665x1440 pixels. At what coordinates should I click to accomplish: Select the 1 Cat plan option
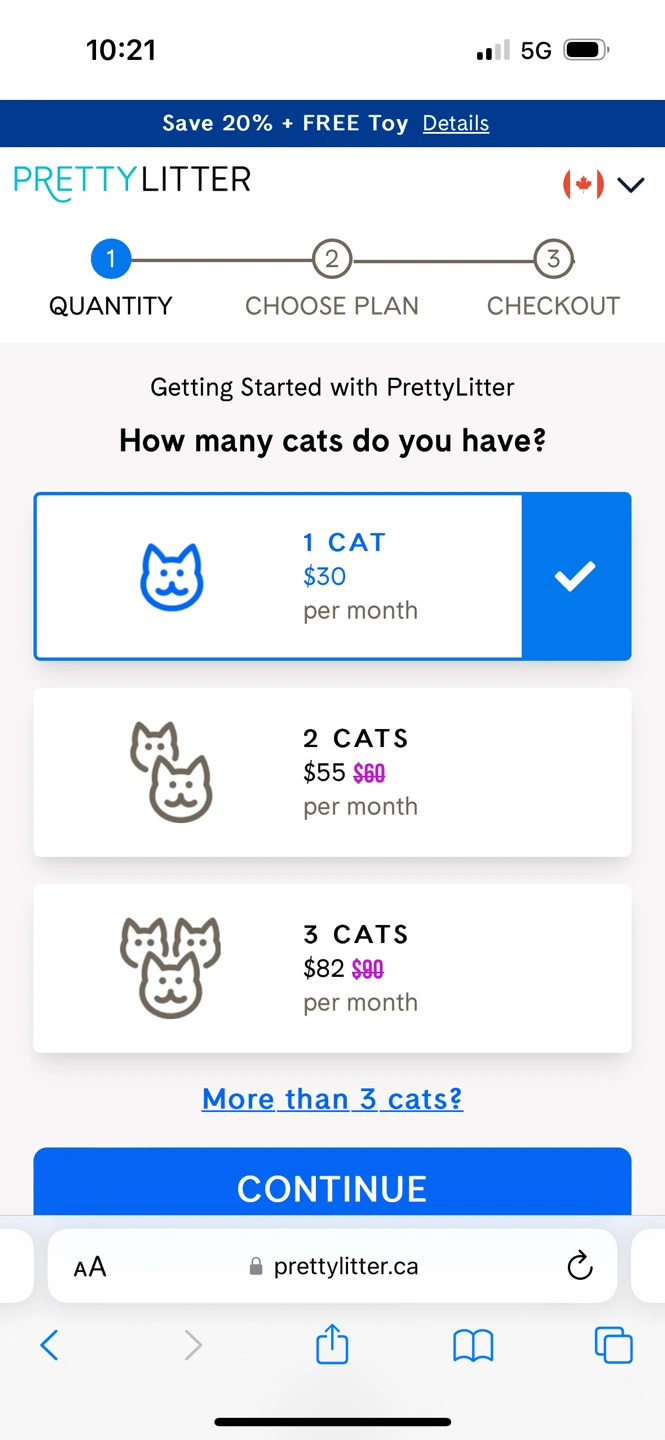click(332, 576)
